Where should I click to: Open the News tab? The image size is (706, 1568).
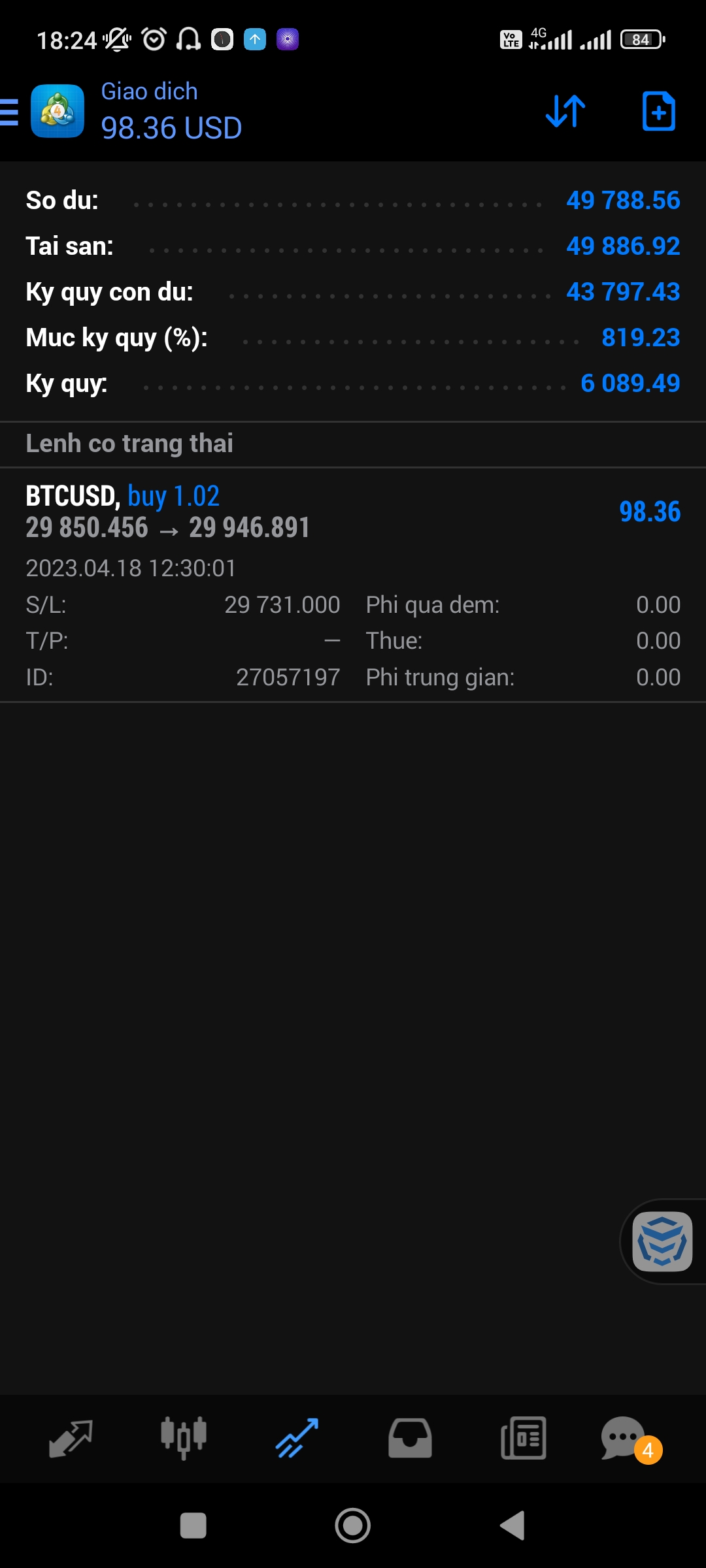point(523,1439)
